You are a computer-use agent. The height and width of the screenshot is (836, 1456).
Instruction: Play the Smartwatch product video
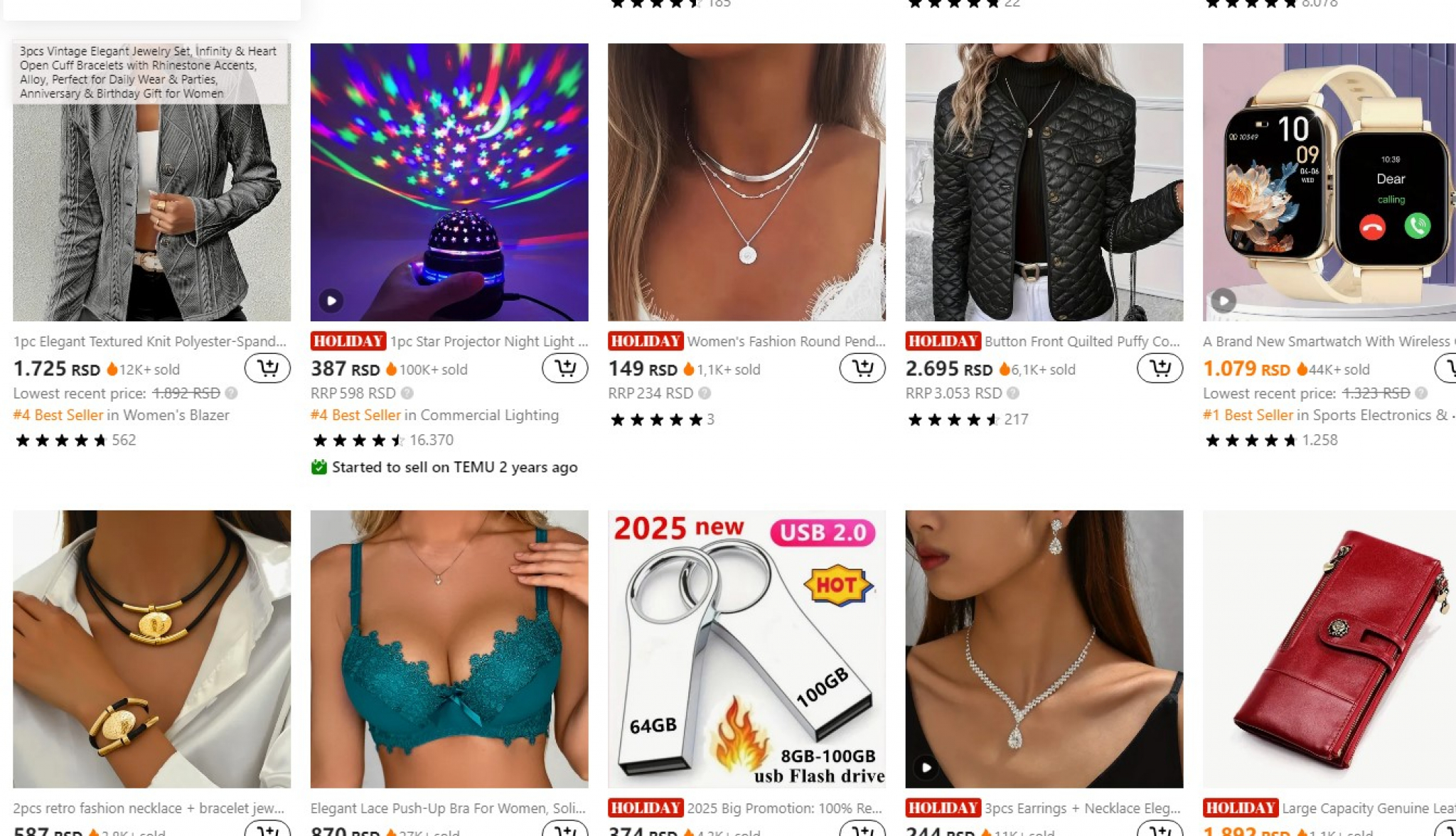tap(1223, 301)
